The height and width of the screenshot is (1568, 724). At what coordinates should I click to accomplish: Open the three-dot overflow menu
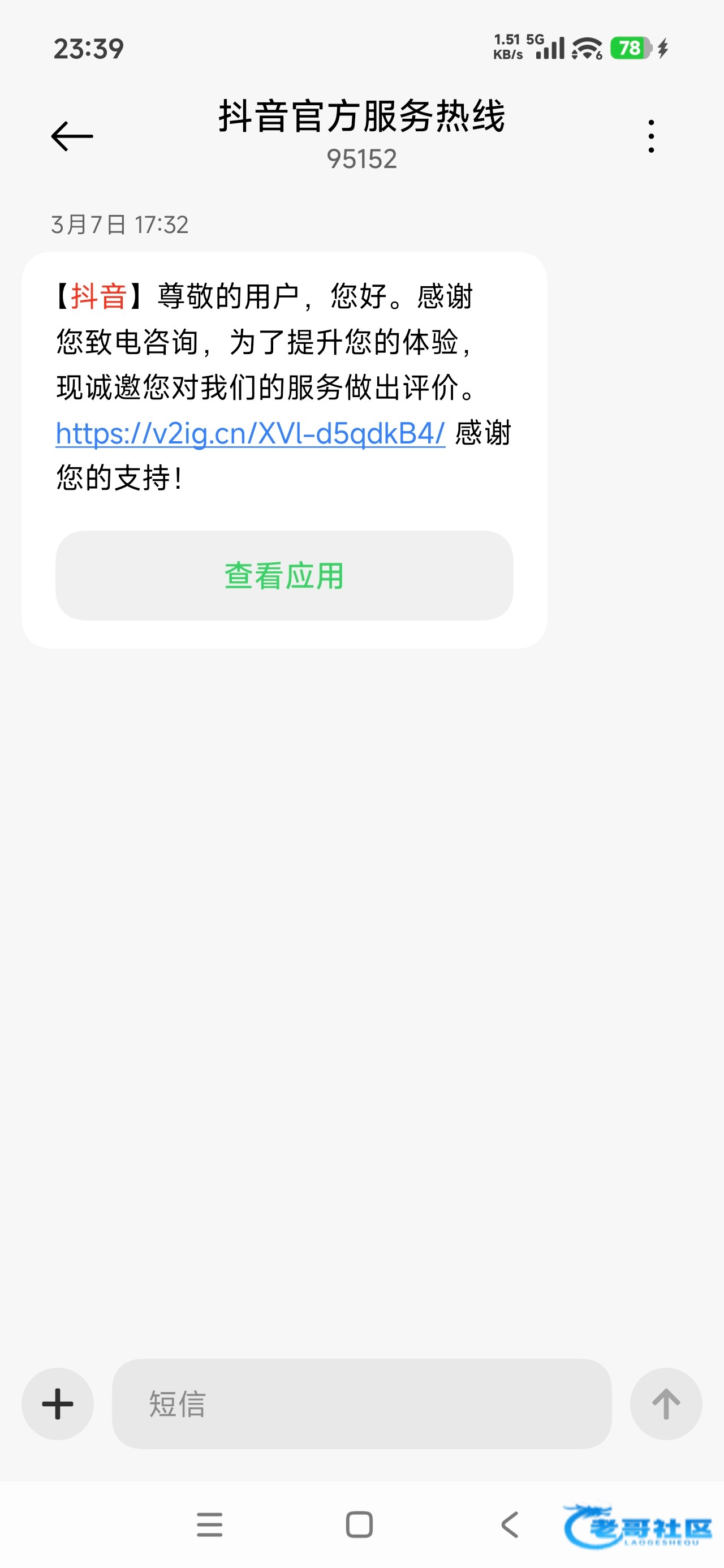pos(651,136)
